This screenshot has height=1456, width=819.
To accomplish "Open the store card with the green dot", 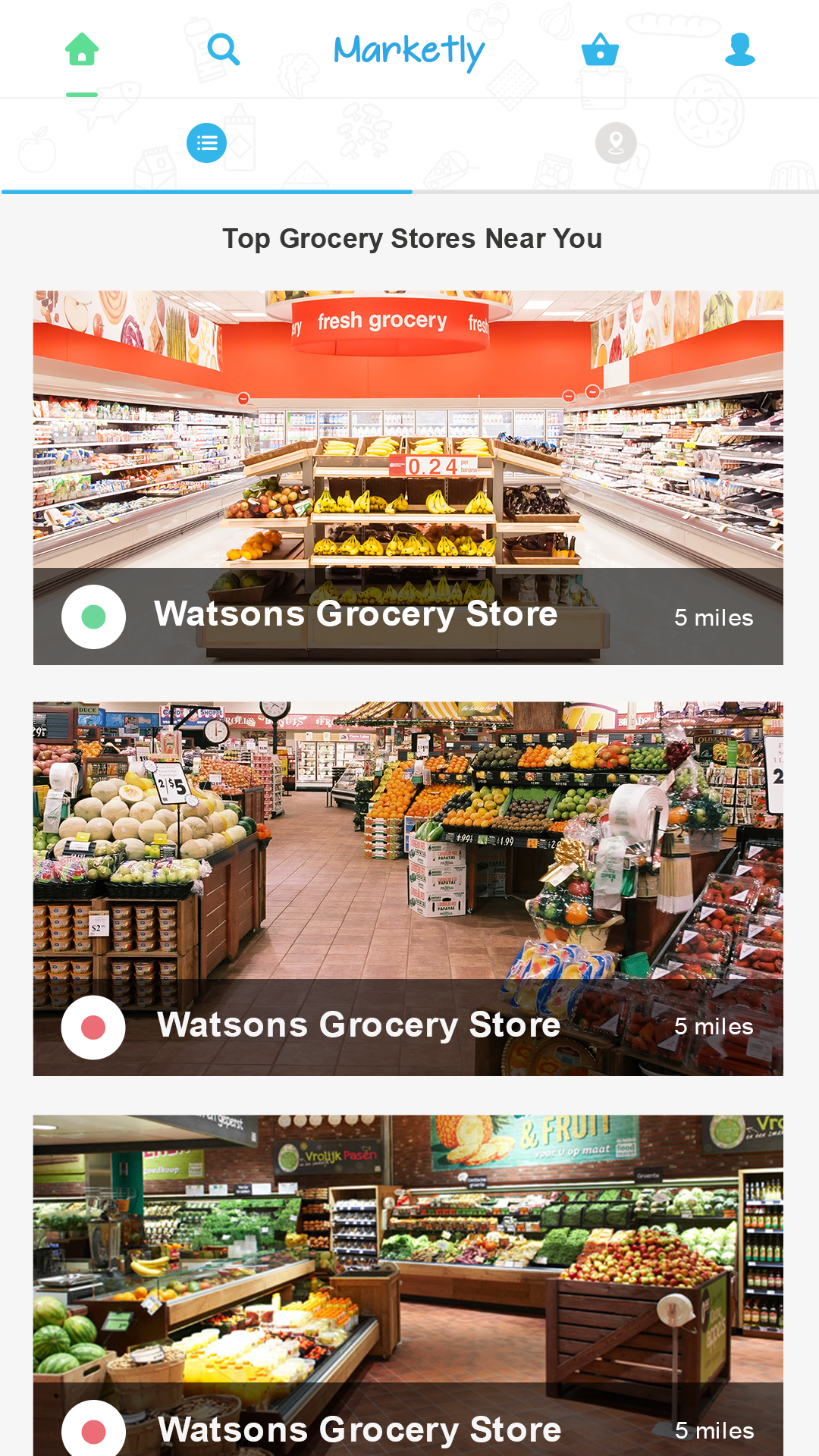I will point(408,478).
